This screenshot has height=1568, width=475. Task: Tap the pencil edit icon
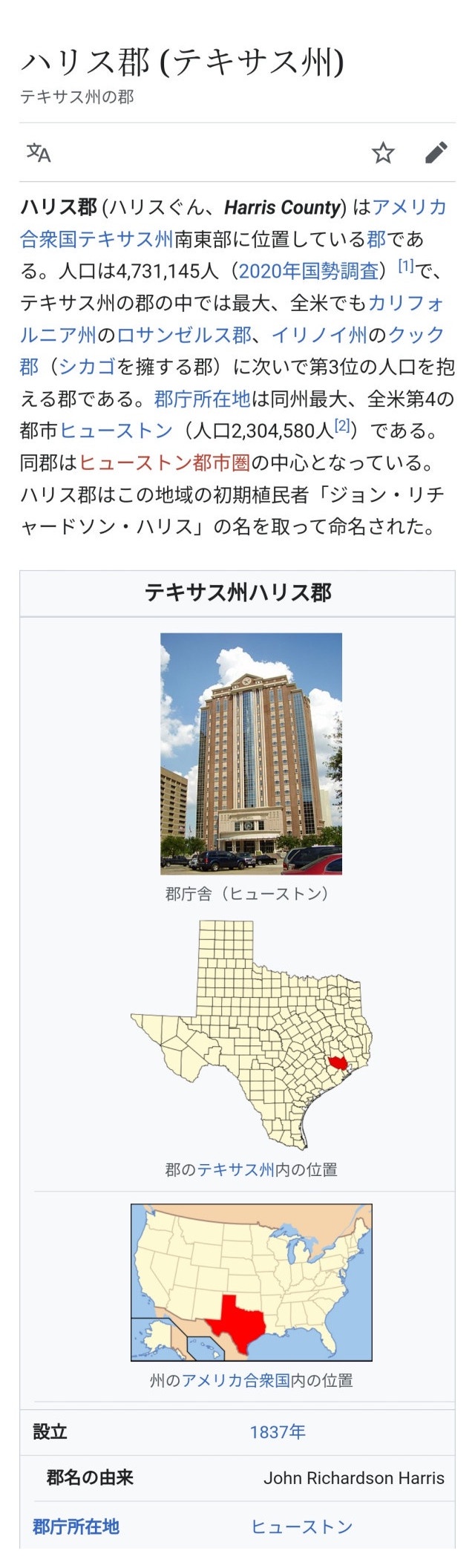(x=436, y=153)
